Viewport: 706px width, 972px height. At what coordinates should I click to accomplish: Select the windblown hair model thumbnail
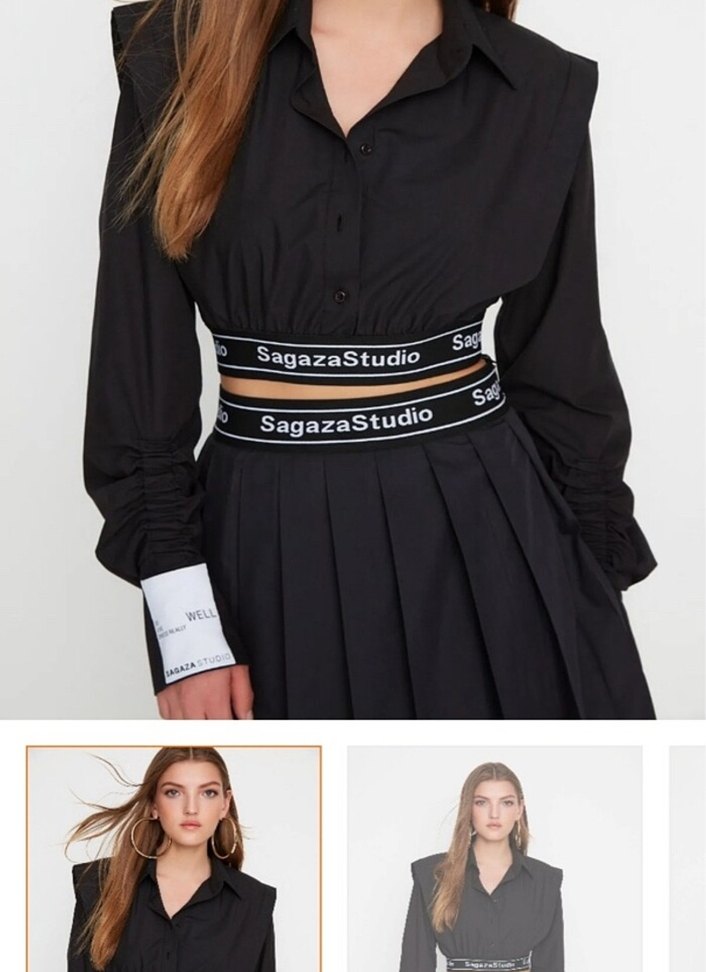tap(174, 858)
